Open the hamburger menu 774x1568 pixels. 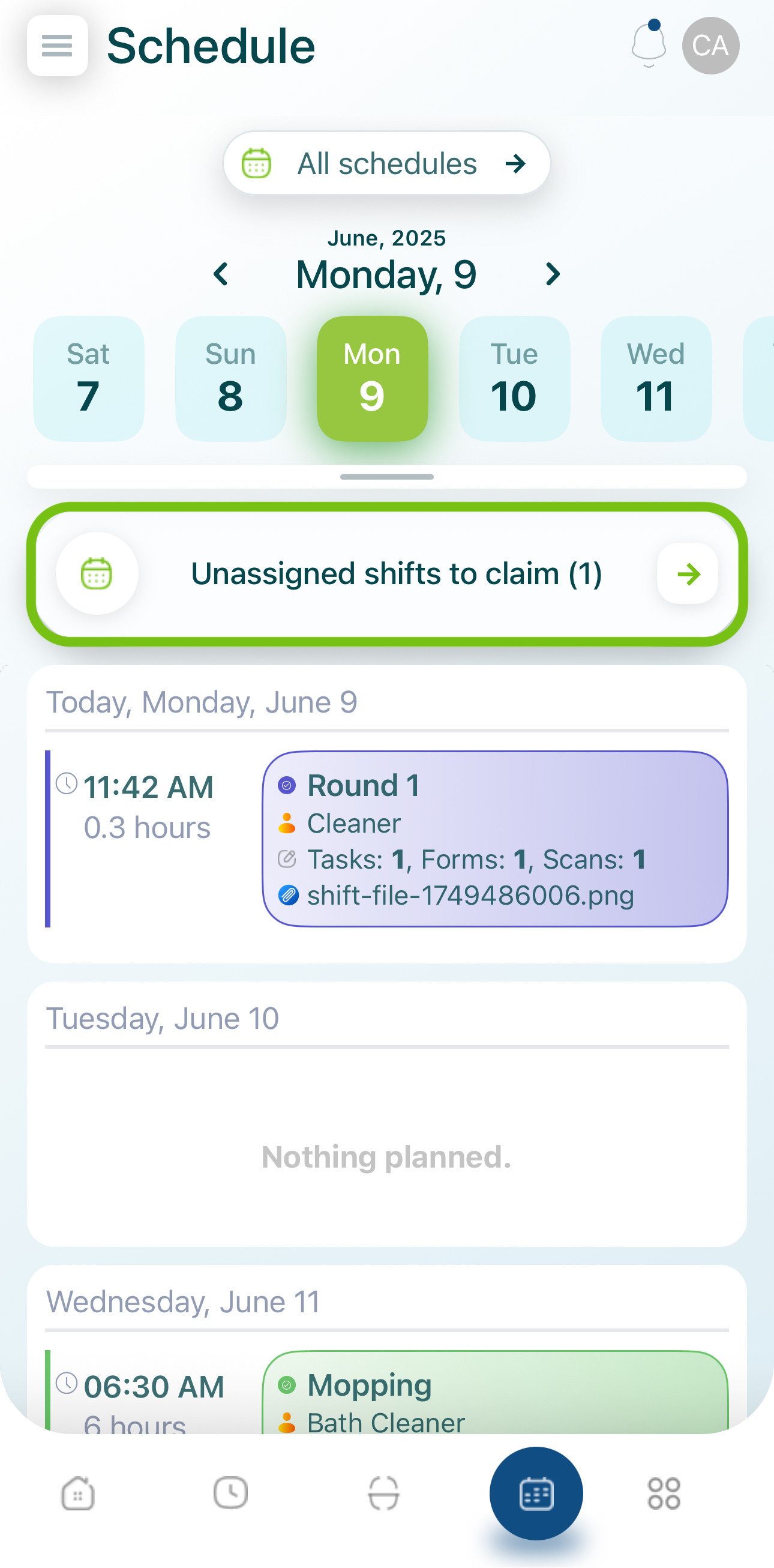tap(57, 46)
